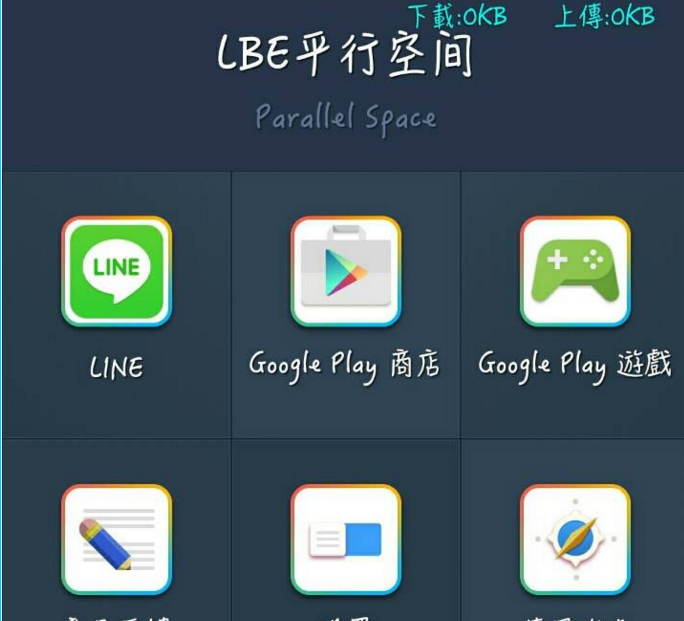
Task: Launch Google Play 商店
Action: (345, 272)
